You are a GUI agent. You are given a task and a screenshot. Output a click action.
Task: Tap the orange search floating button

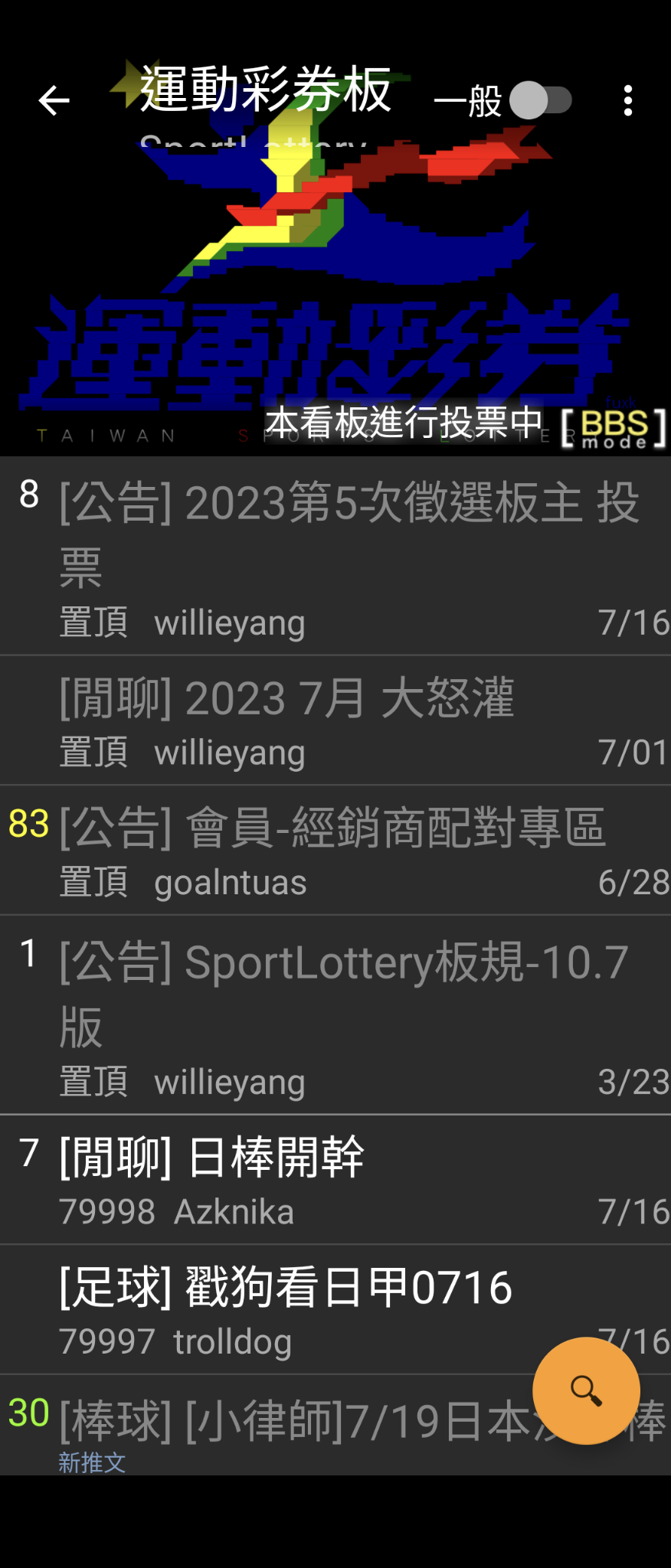click(586, 1390)
